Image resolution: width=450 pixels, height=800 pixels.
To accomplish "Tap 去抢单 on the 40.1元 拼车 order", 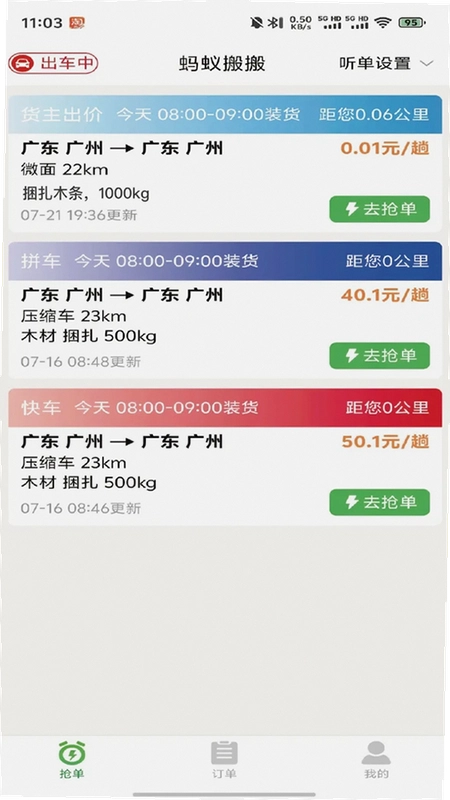I will tap(380, 356).
